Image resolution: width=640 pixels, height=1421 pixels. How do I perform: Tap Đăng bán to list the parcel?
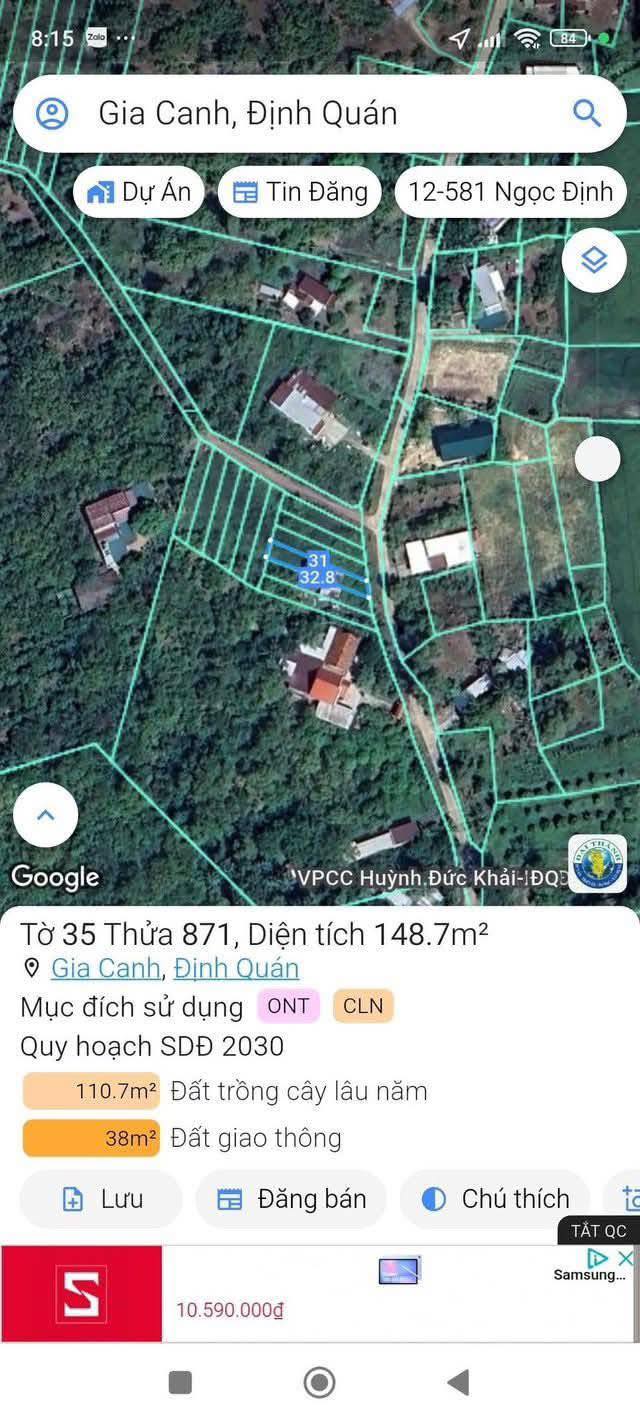coord(291,1199)
